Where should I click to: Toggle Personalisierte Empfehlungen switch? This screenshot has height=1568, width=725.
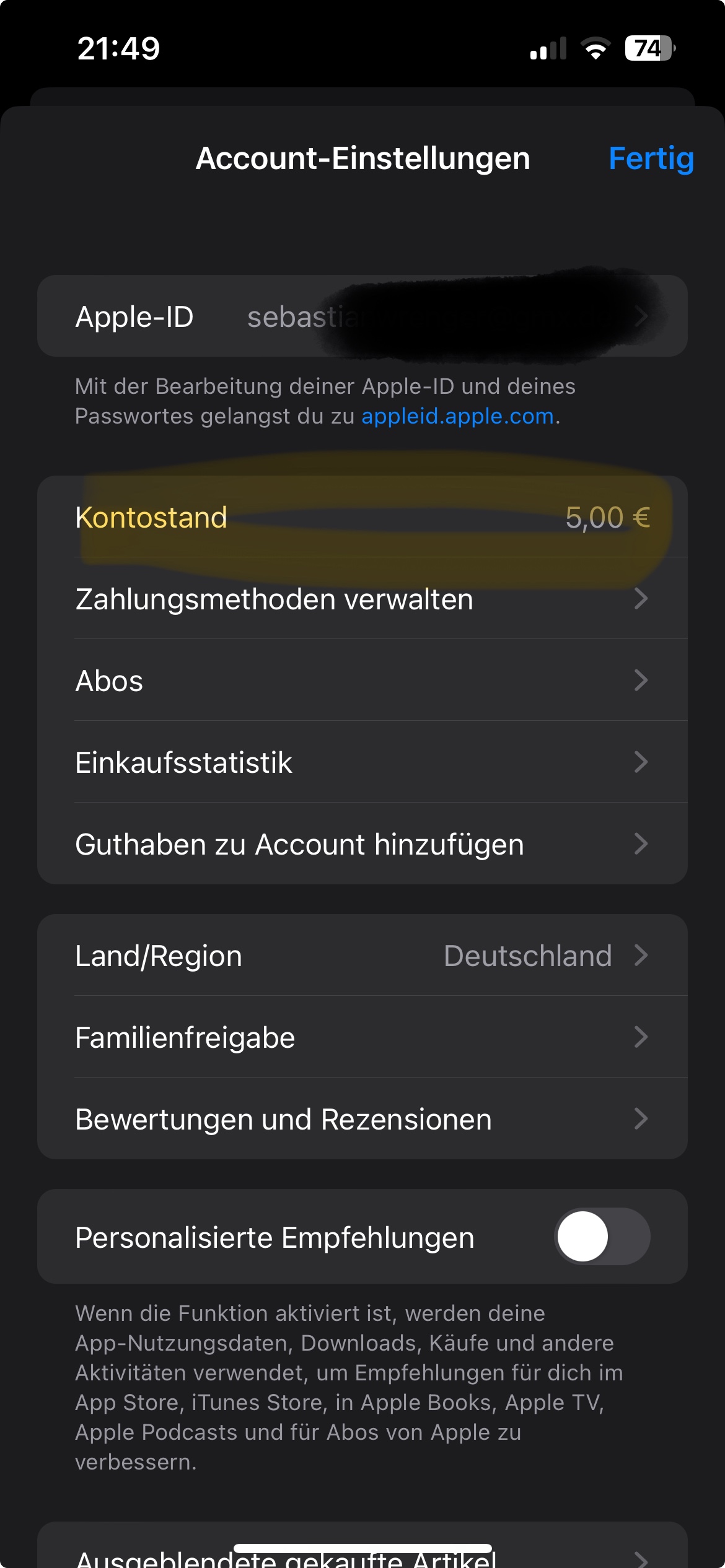pos(602,1237)
